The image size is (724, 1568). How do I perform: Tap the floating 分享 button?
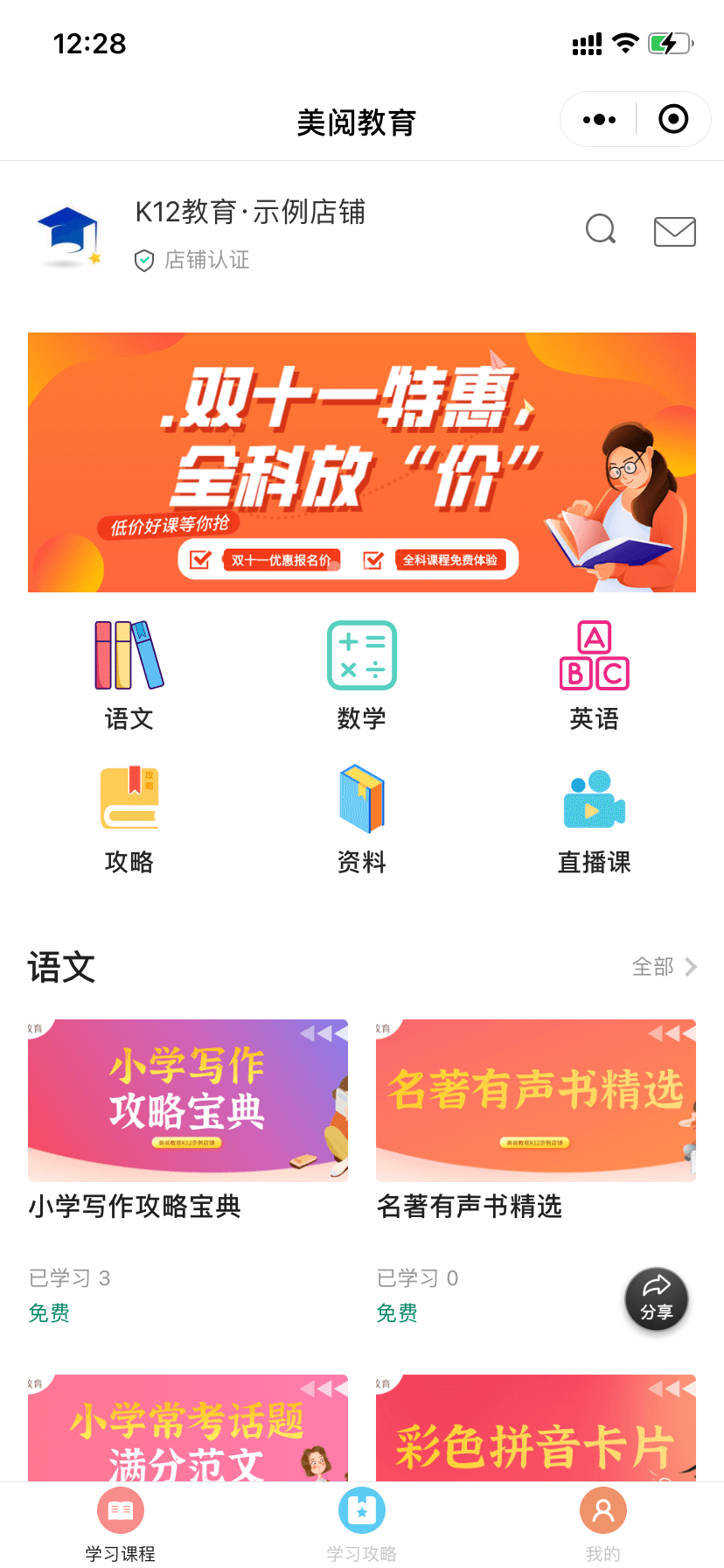(x=657, y=1299)
